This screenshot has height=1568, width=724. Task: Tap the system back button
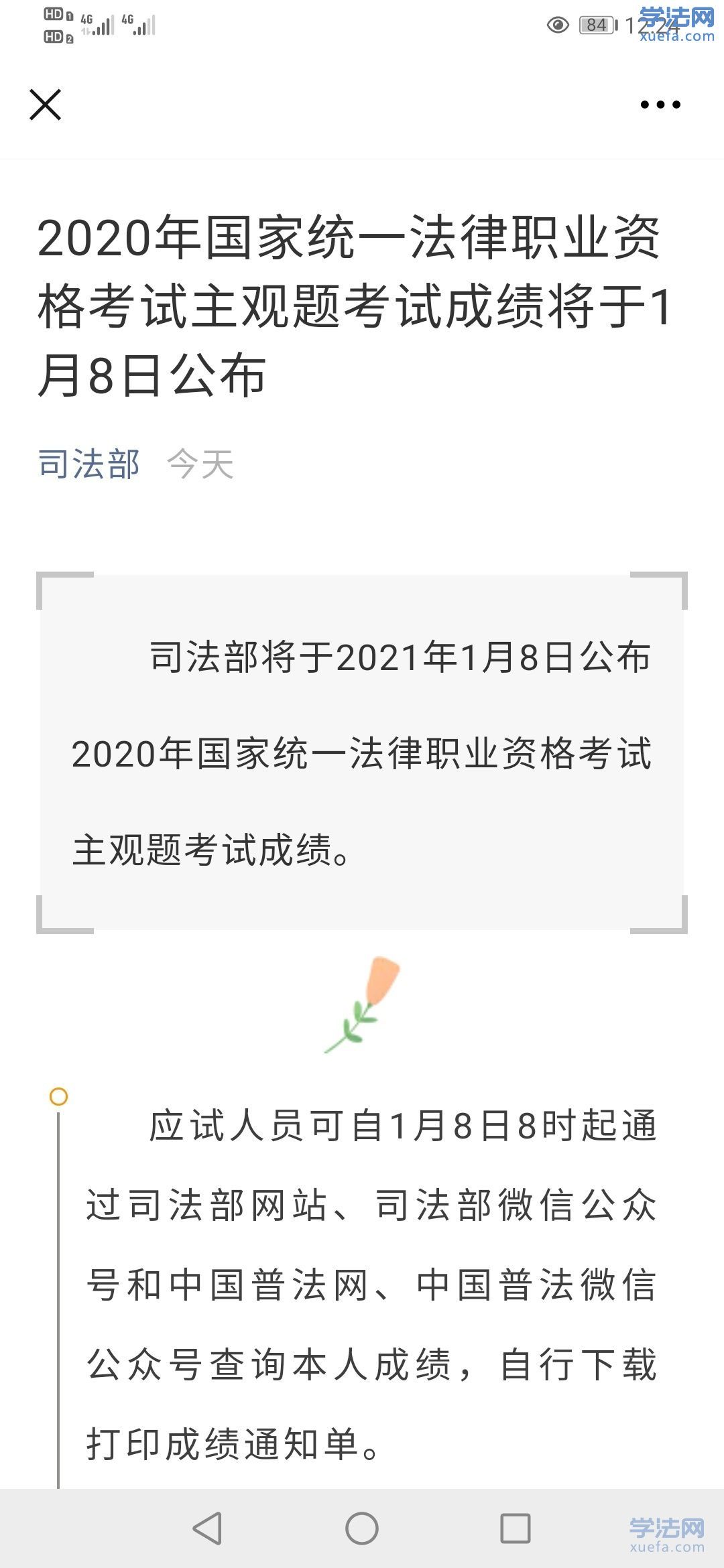click(207, 1528)
